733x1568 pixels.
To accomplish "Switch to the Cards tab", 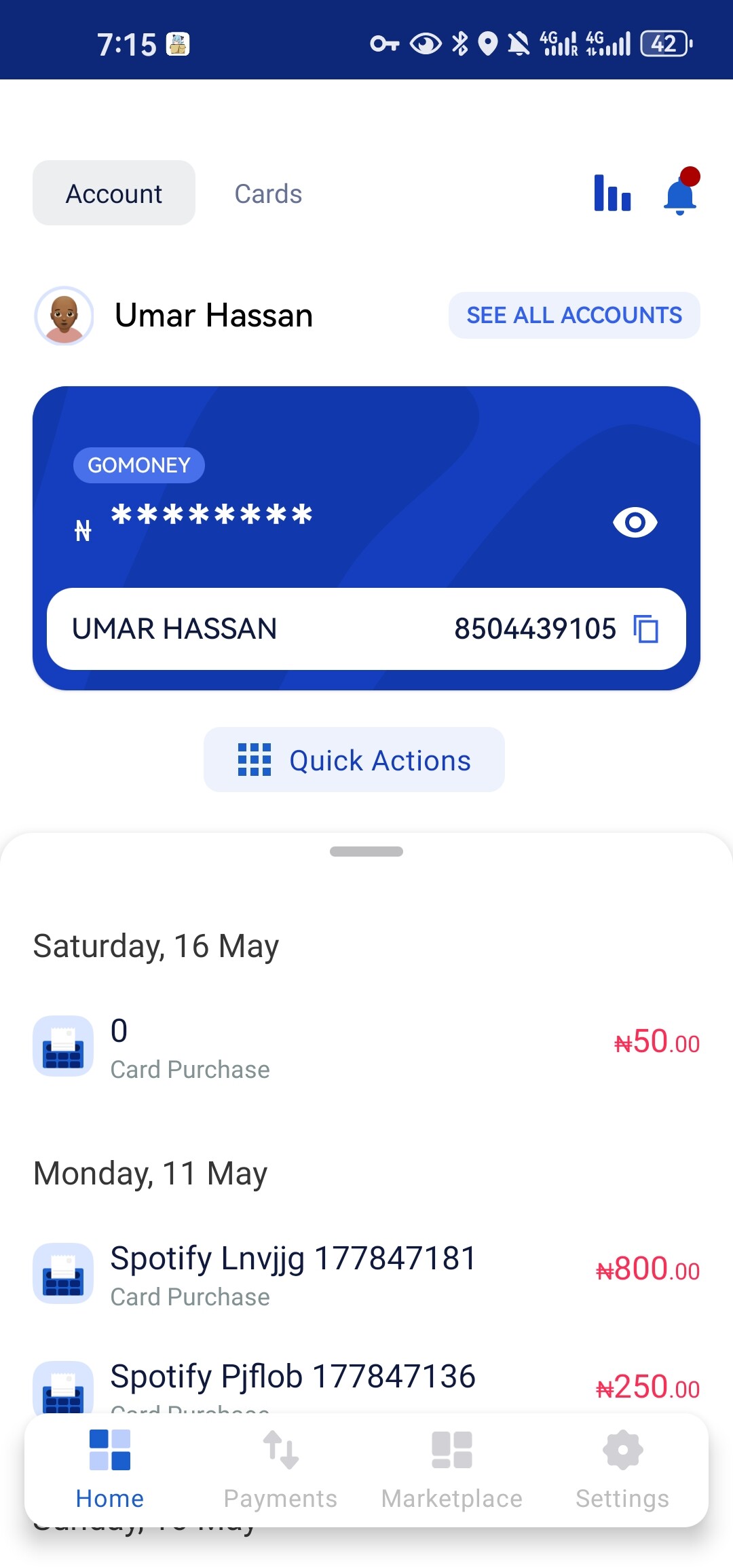I will pyautogui.click(x=268, y=193).
